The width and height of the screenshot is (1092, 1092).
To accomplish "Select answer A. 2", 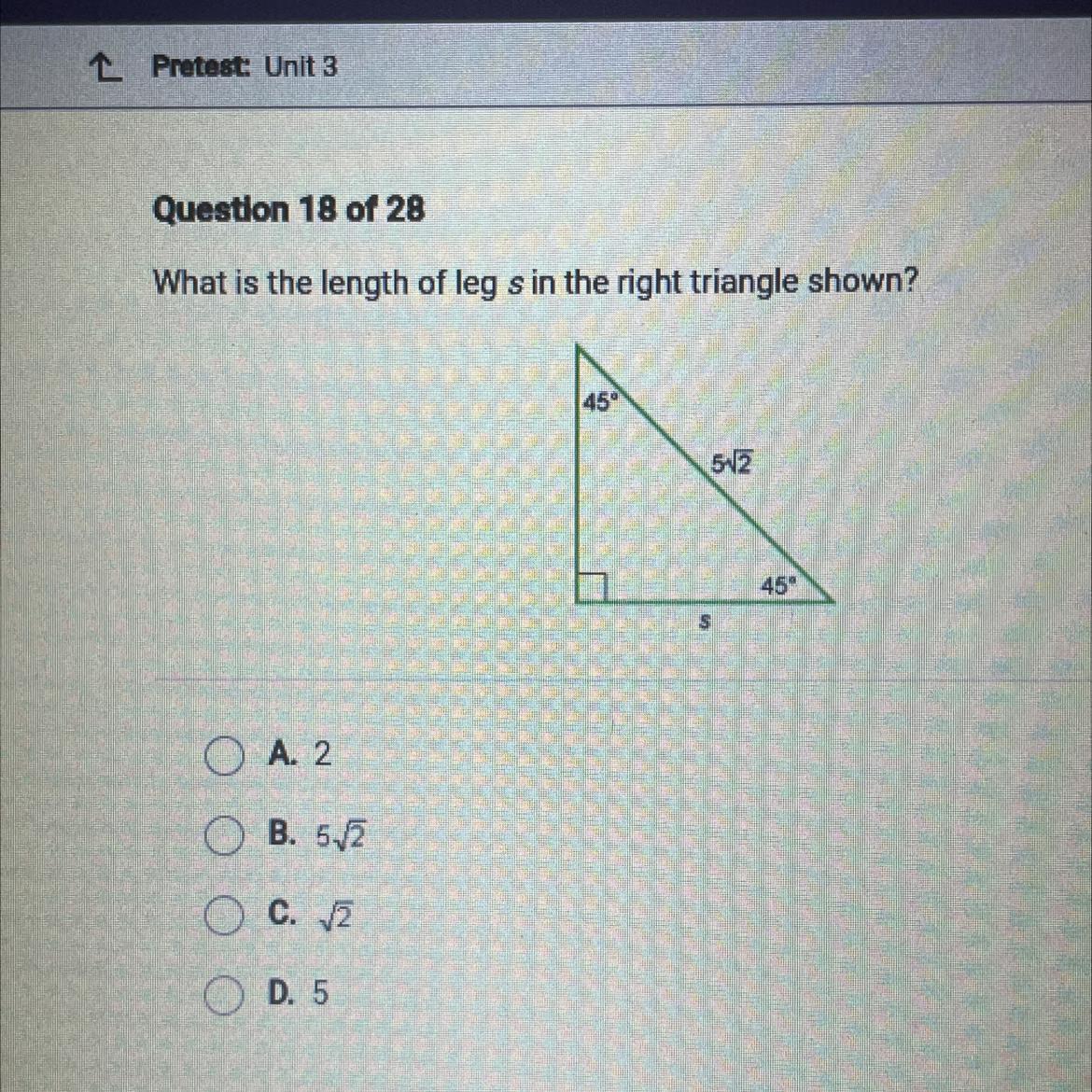I will coord(221,757).
